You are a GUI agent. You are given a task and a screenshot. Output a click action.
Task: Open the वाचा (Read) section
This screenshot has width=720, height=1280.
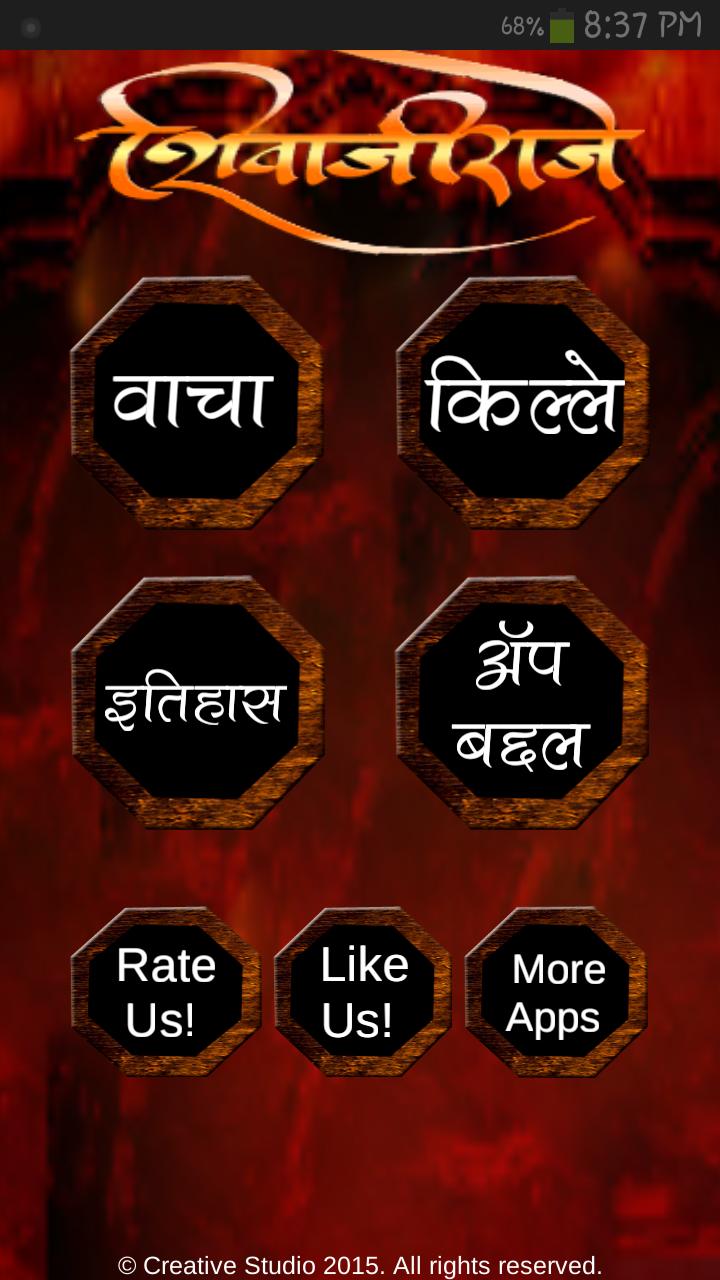(197, 400)
